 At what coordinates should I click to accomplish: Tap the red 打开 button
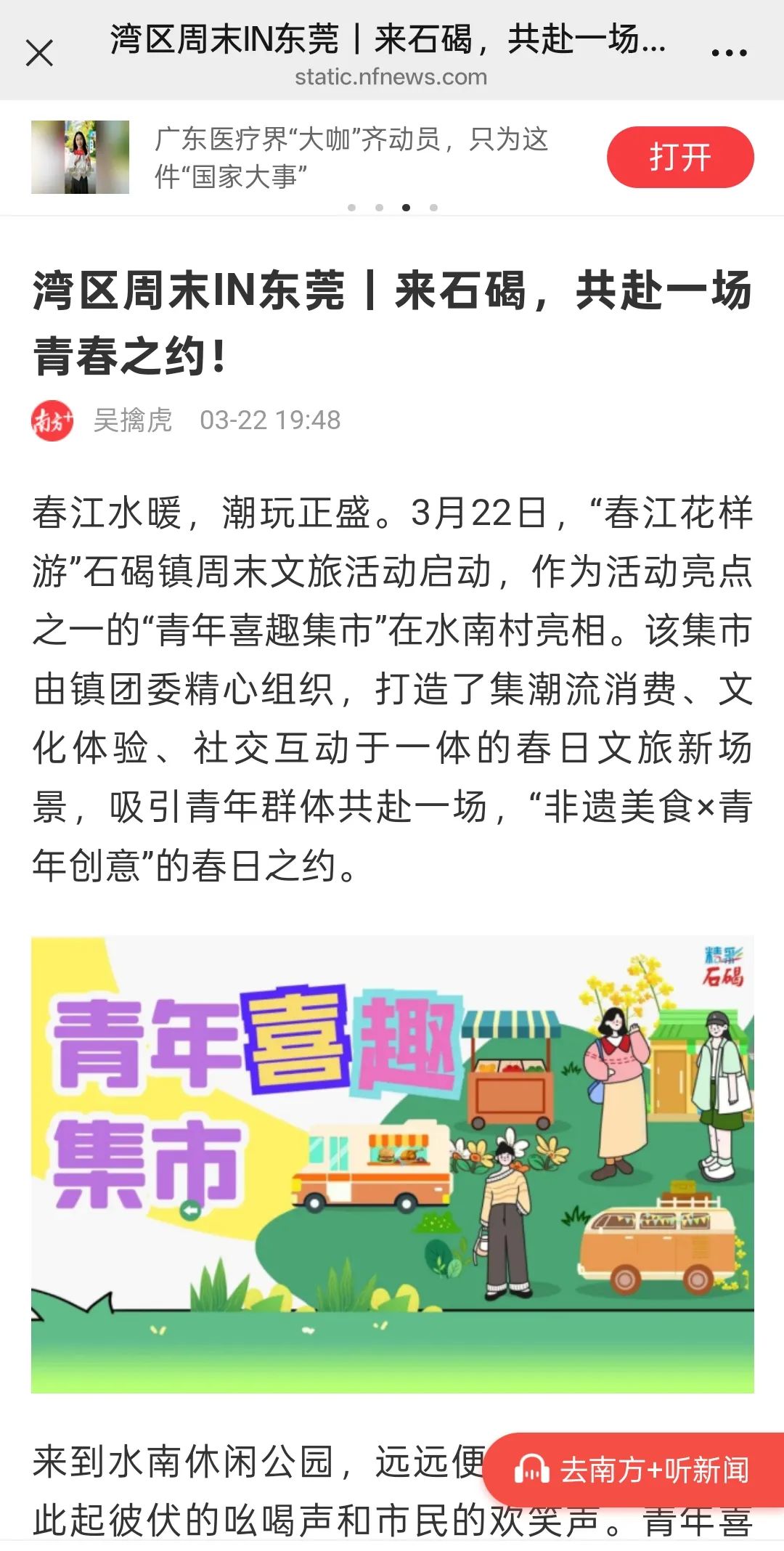pos(679,157)
